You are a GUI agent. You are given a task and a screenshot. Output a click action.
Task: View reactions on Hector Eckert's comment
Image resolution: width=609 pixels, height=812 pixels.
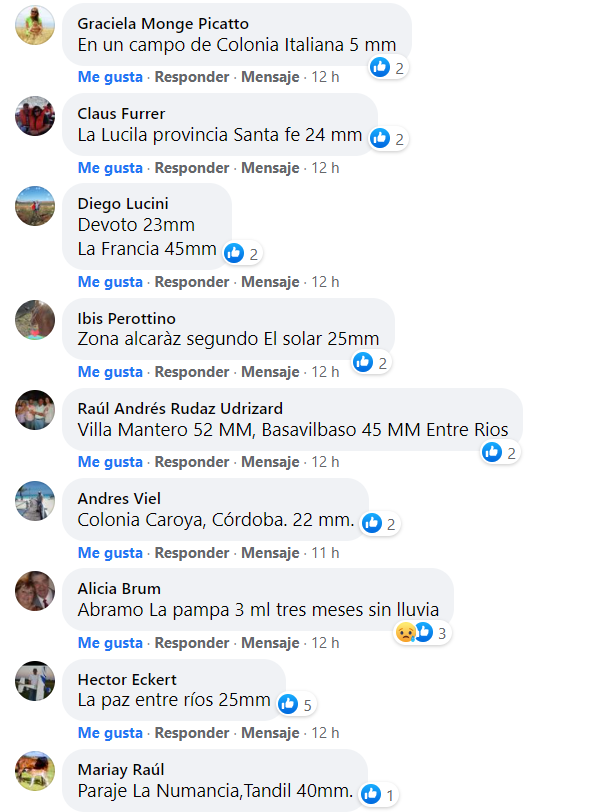tap(297, 704)
